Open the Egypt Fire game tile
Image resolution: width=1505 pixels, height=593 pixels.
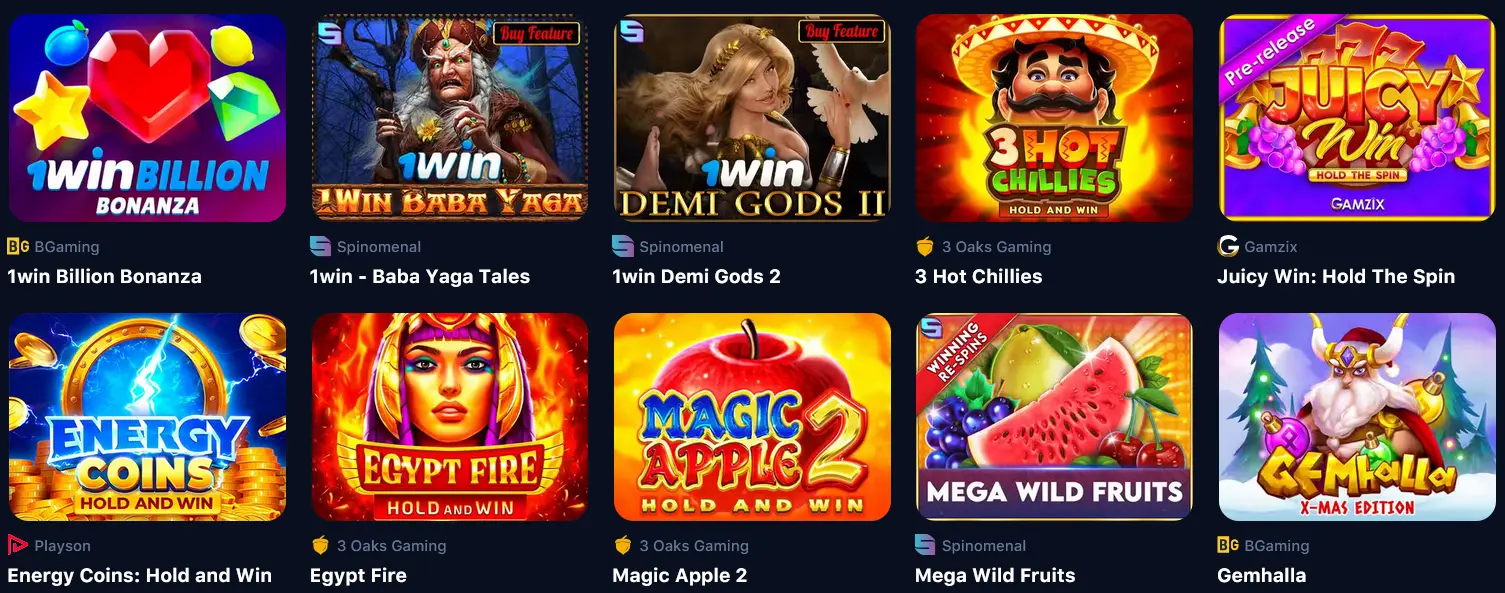(450, 417)
